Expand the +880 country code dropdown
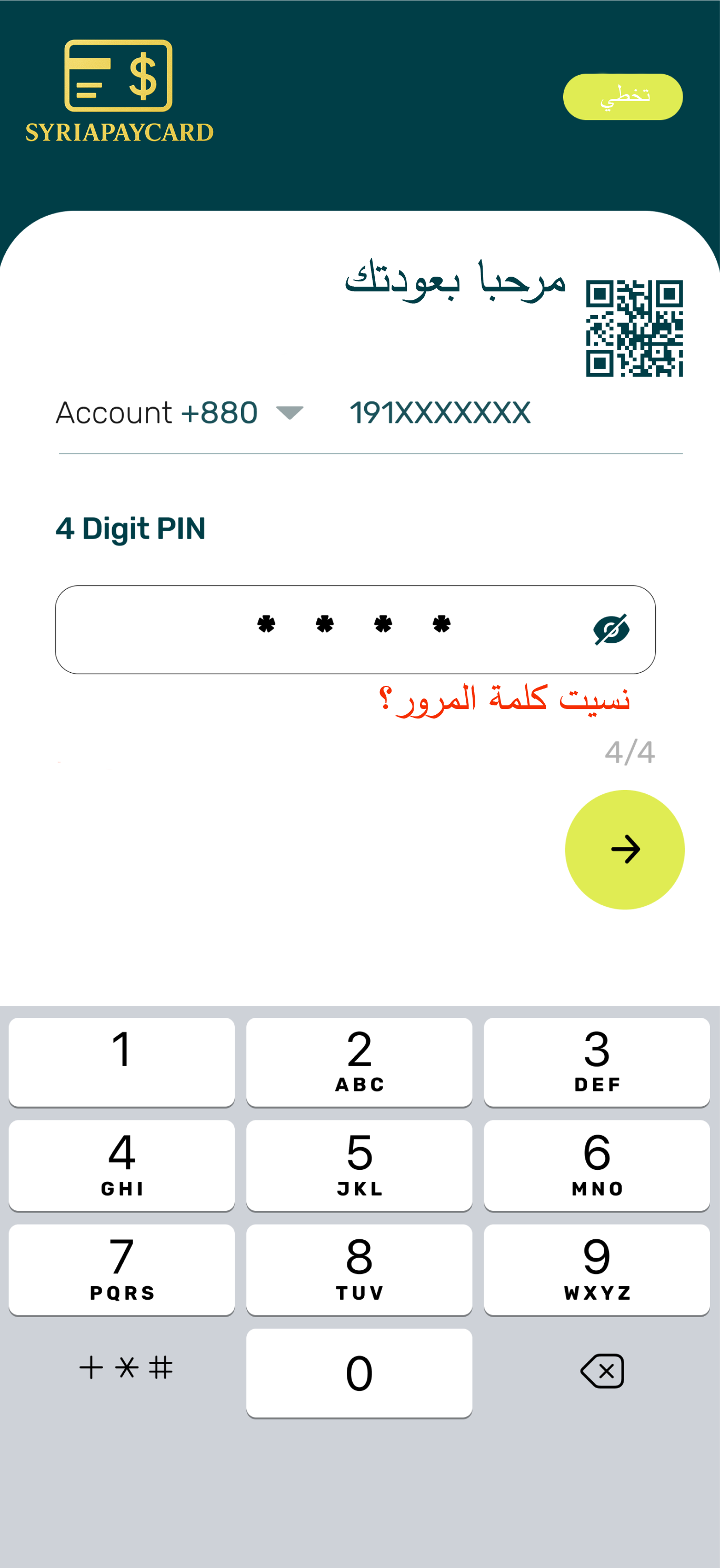Image resolution: width=720 pixels, height=1568 pixels. (243, 413)
